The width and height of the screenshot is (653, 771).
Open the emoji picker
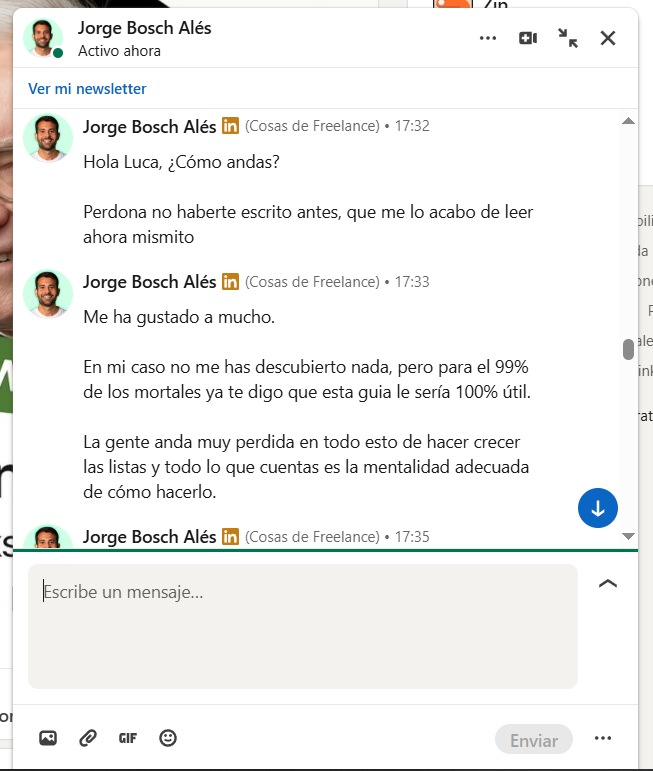[168, 738]
